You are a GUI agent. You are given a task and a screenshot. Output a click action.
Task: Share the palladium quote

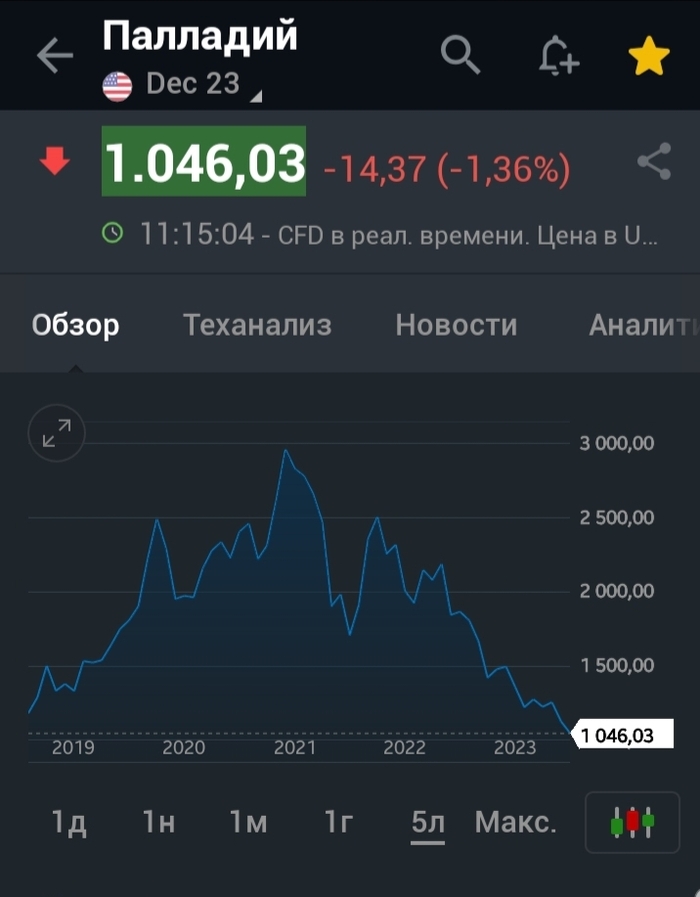pyautogui.click(x=653, y=162)
